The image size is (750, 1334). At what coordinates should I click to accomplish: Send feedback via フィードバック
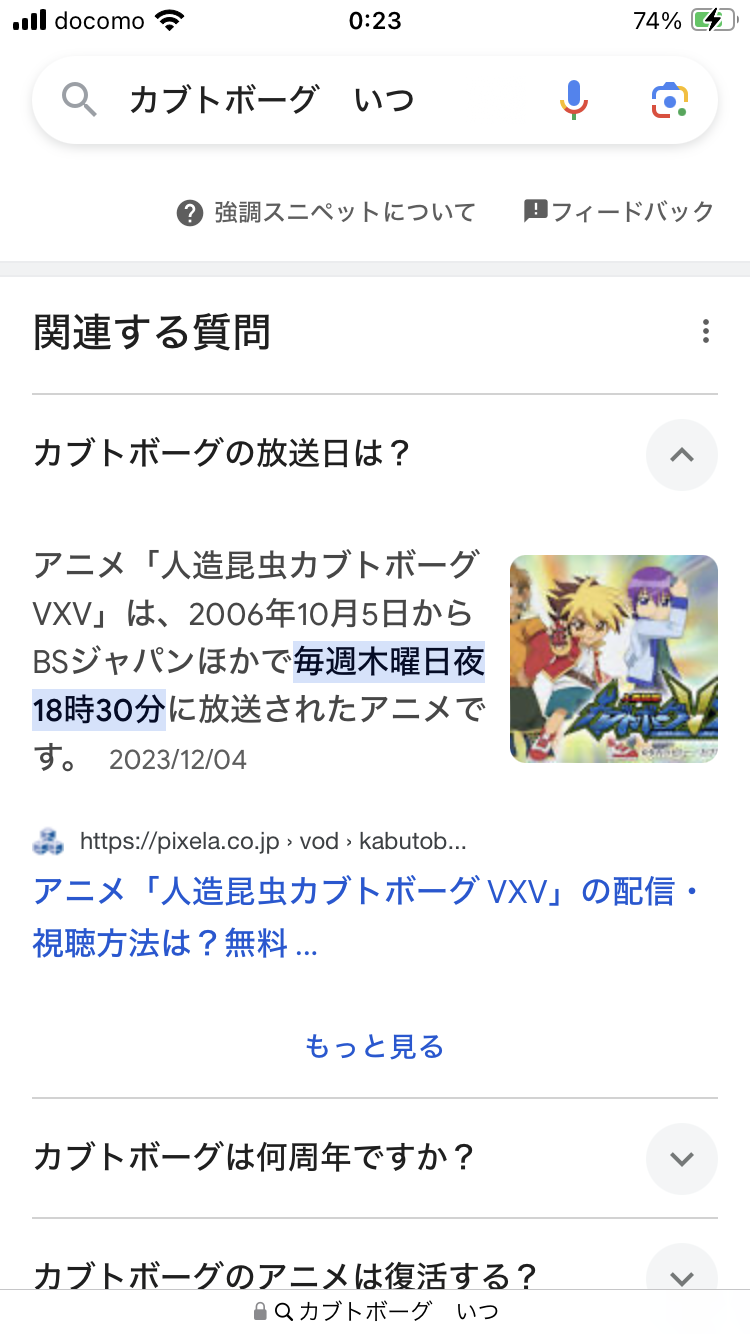[x=619, y=211]
